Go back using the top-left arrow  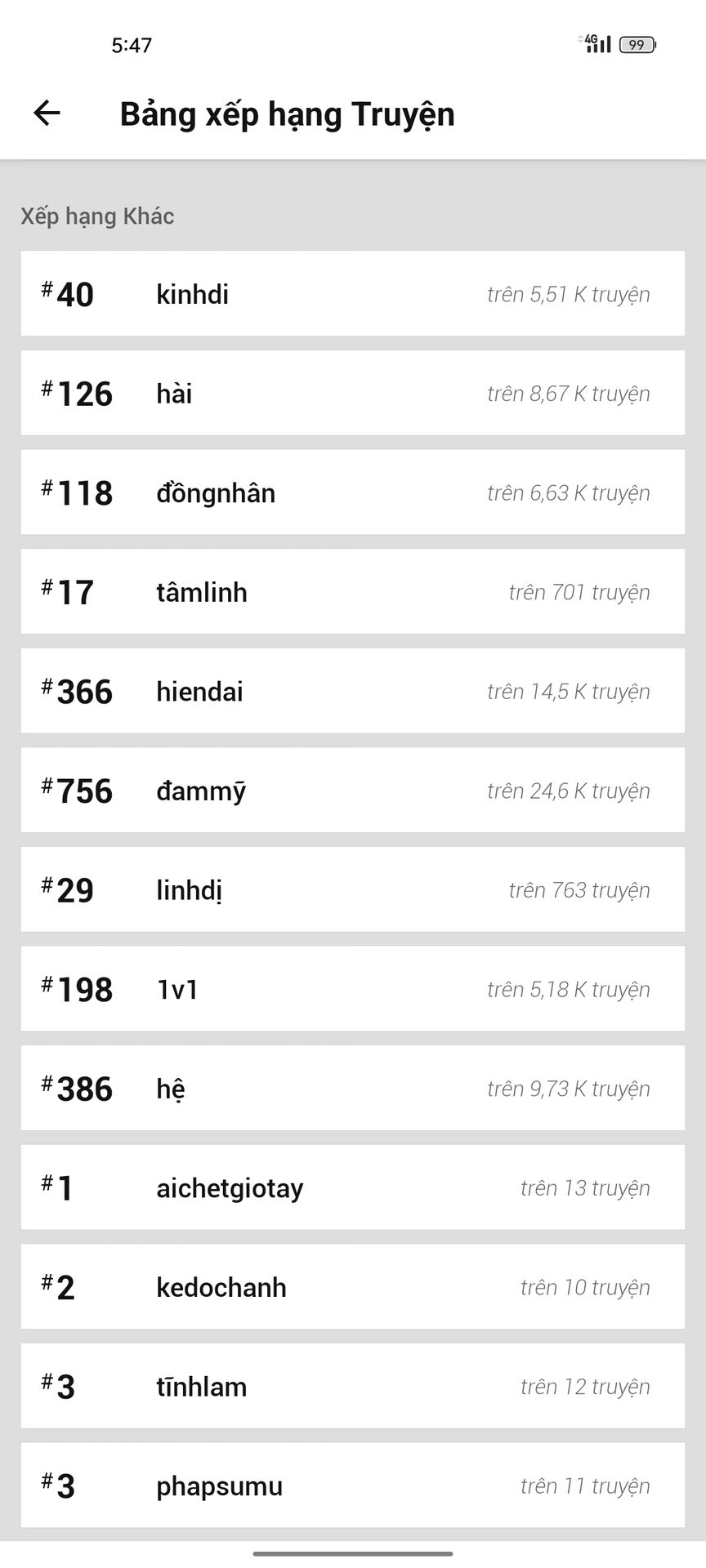click(x=47, y=113)
